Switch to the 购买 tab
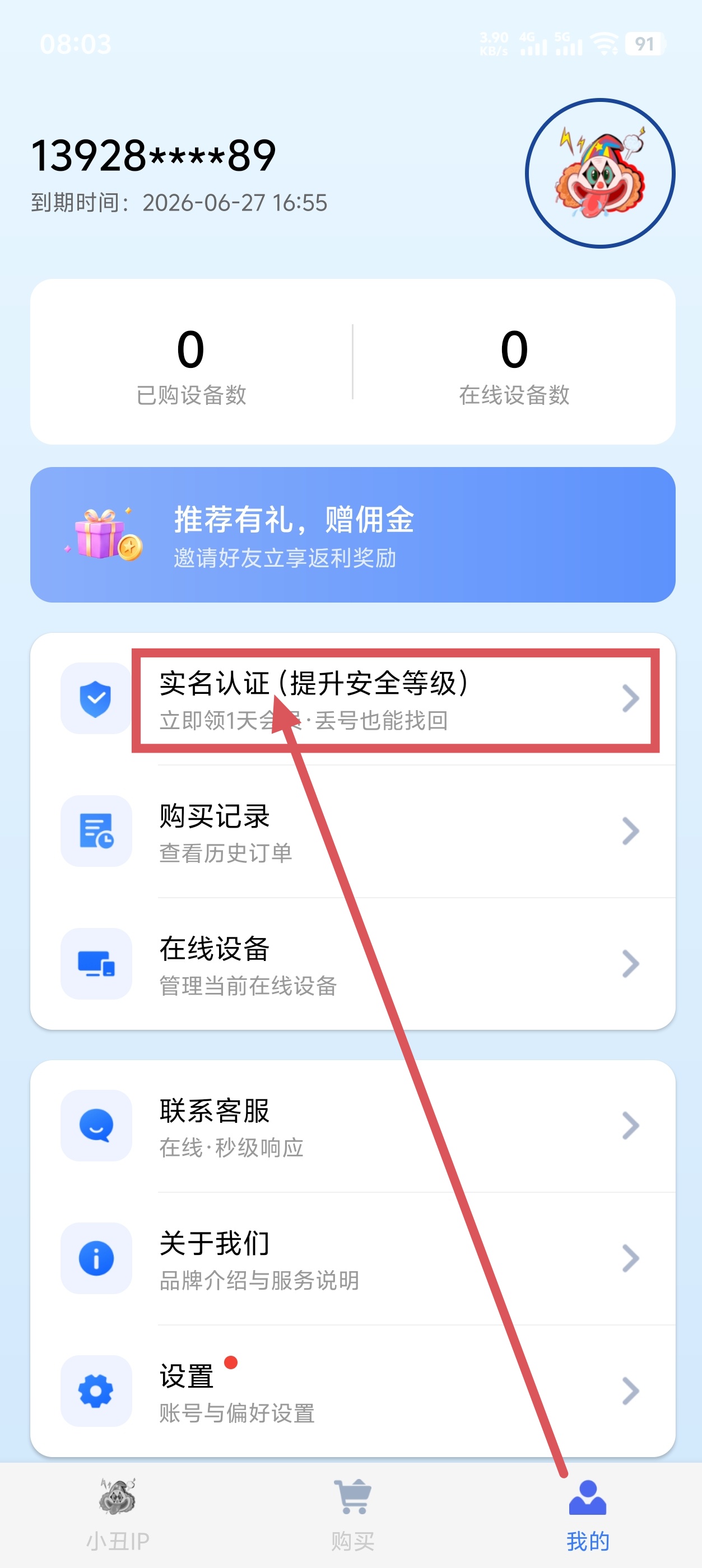Image resolution: width=702 pixels, height=1568 pixels. [x=352, y=1514]
